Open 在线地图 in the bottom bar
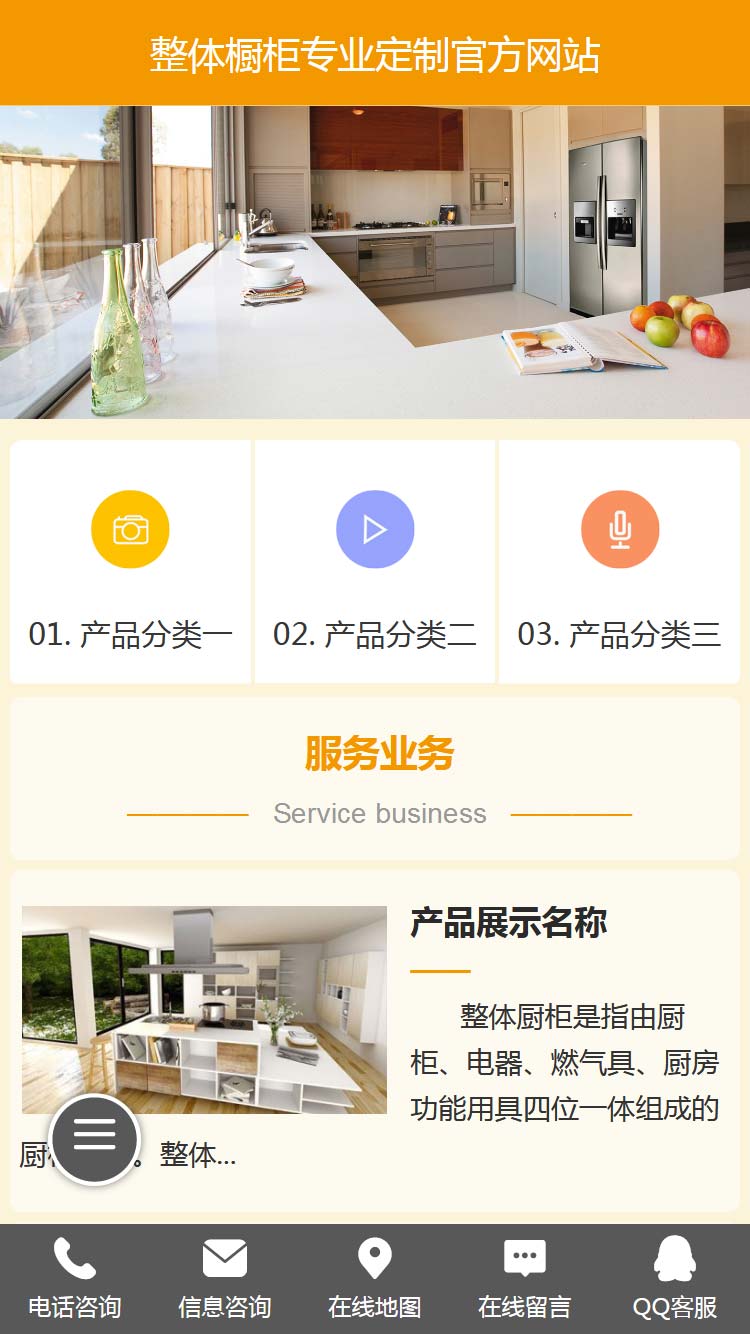Image resolution: width=750 pixels, height=1334 pixels. point(375,1279)
